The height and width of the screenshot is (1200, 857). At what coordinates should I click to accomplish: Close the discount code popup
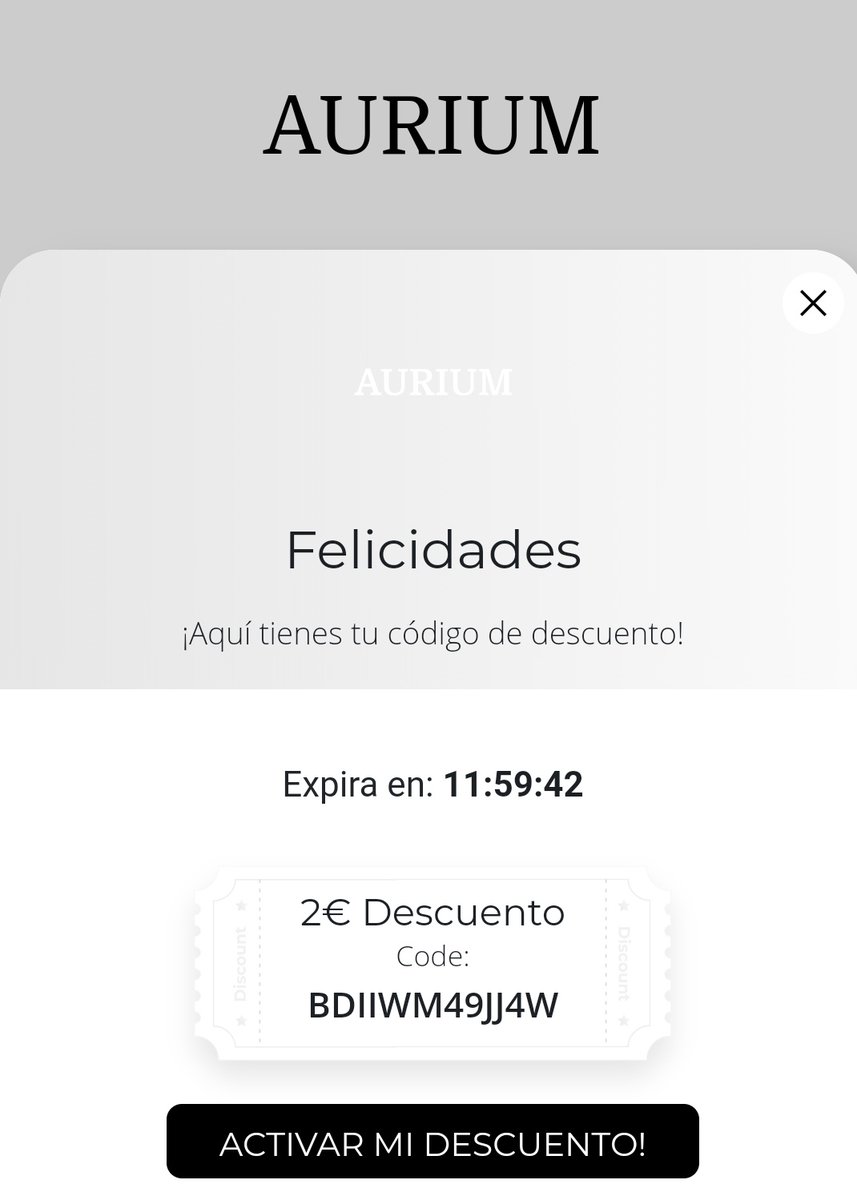pyautogui.click(x=813, y=303)
